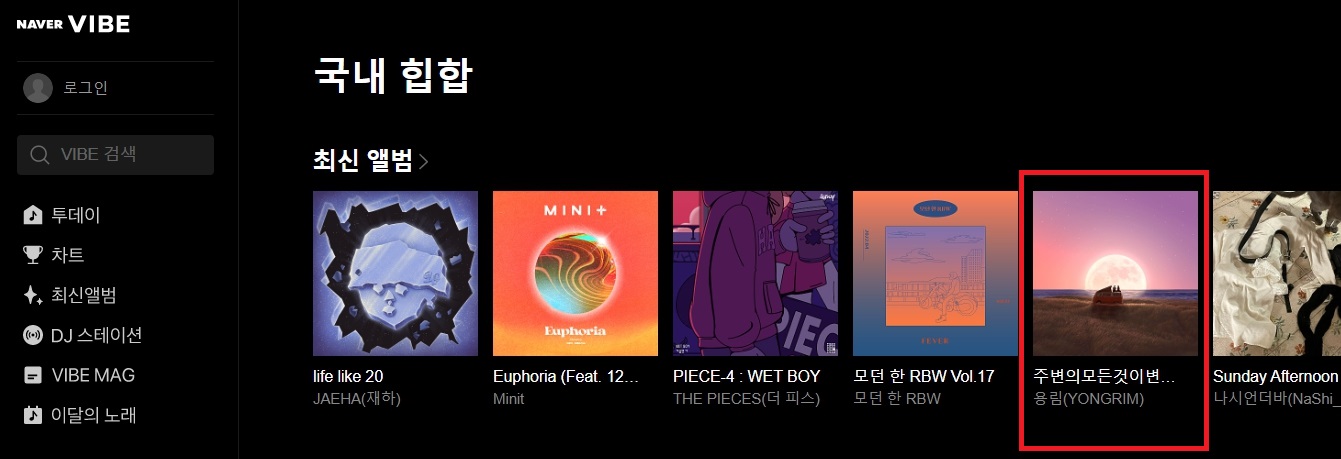Go to 투데이 in the sidebar

coord(75,215)
